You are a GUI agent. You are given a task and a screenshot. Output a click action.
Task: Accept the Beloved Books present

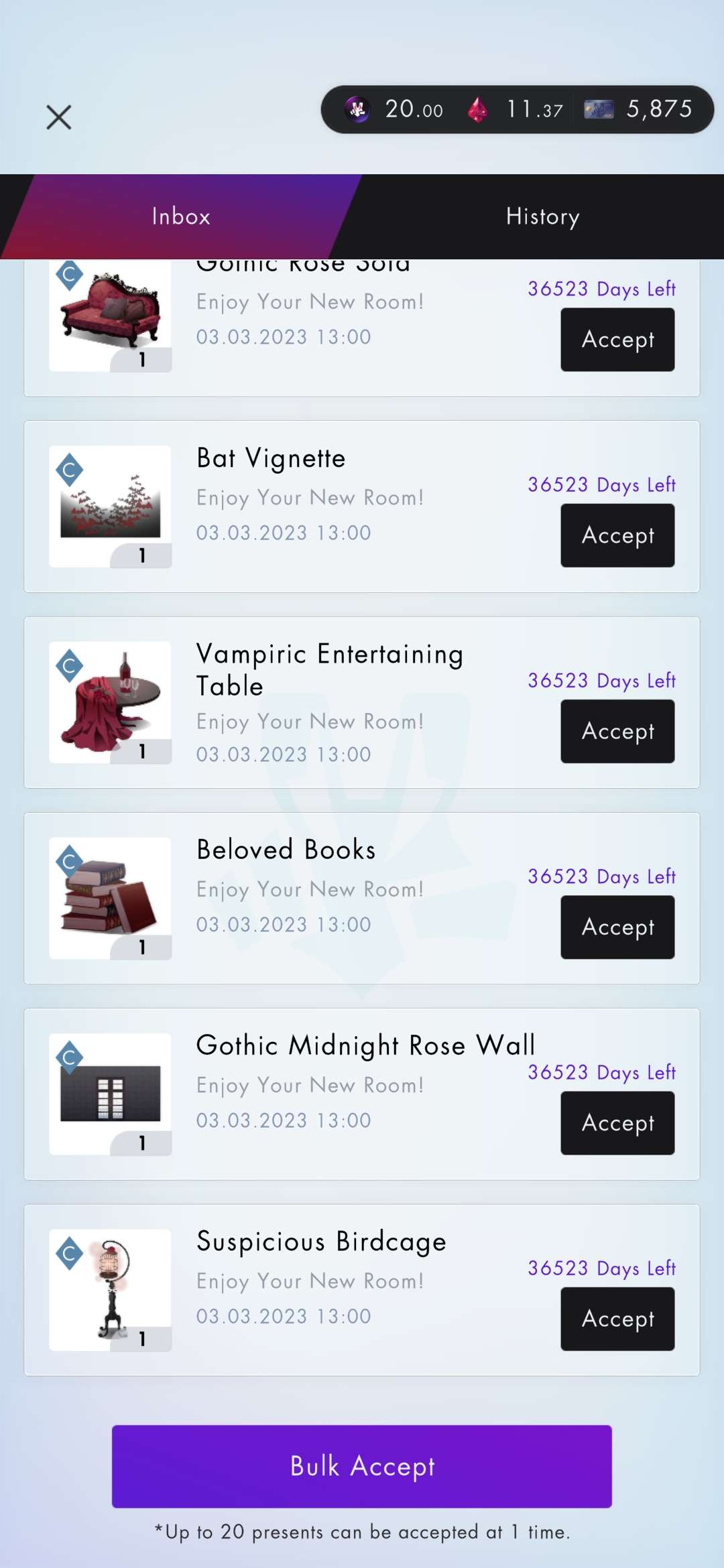tap(617, 927)
